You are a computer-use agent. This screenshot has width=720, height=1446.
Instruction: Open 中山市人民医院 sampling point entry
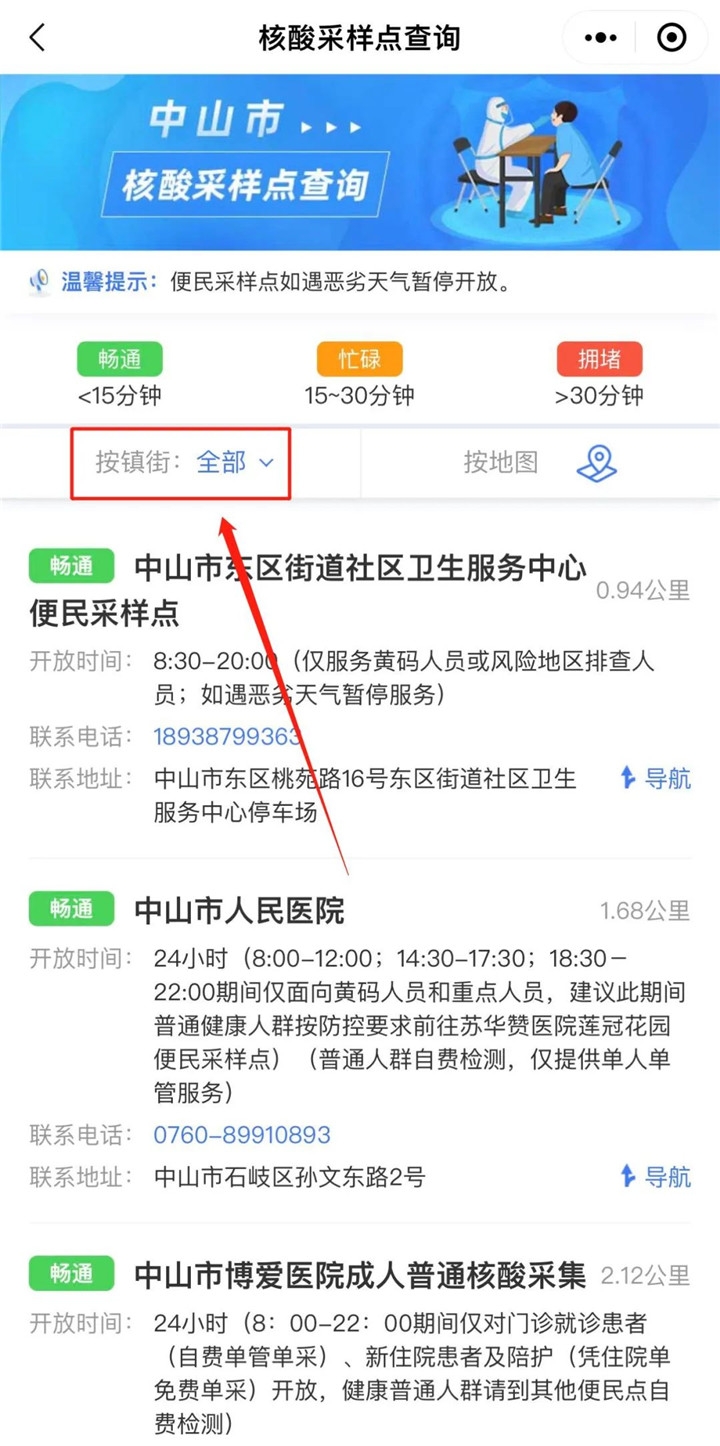[240, 910]
